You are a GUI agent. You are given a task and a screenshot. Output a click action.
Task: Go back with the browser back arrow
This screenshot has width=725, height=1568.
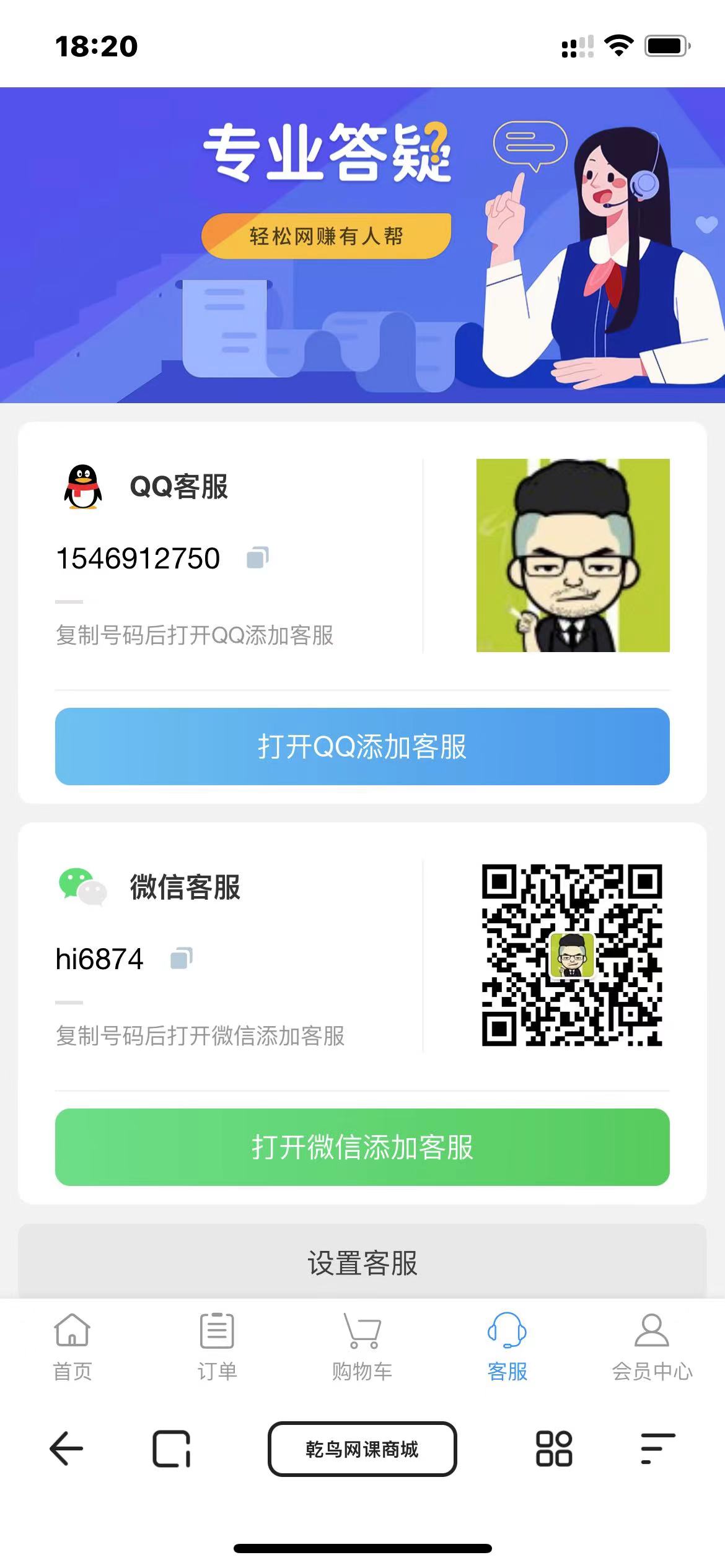click(66, 1449)
